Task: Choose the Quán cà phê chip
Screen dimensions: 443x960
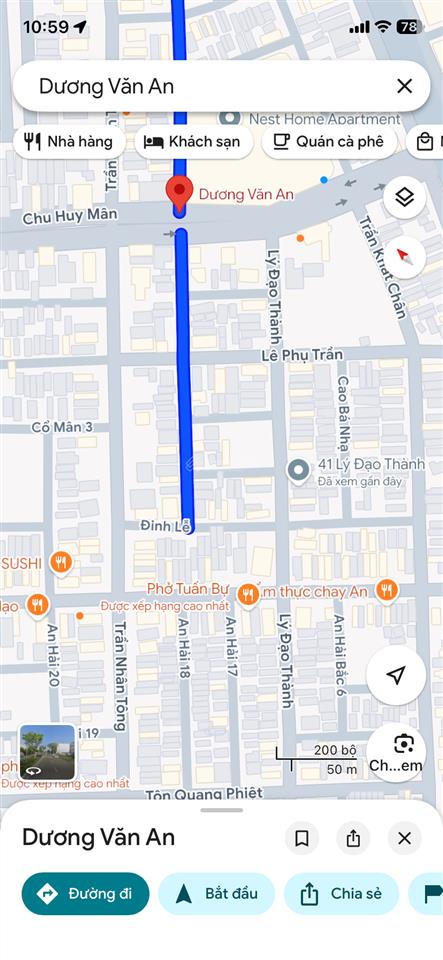Action: tap(329, 142)
